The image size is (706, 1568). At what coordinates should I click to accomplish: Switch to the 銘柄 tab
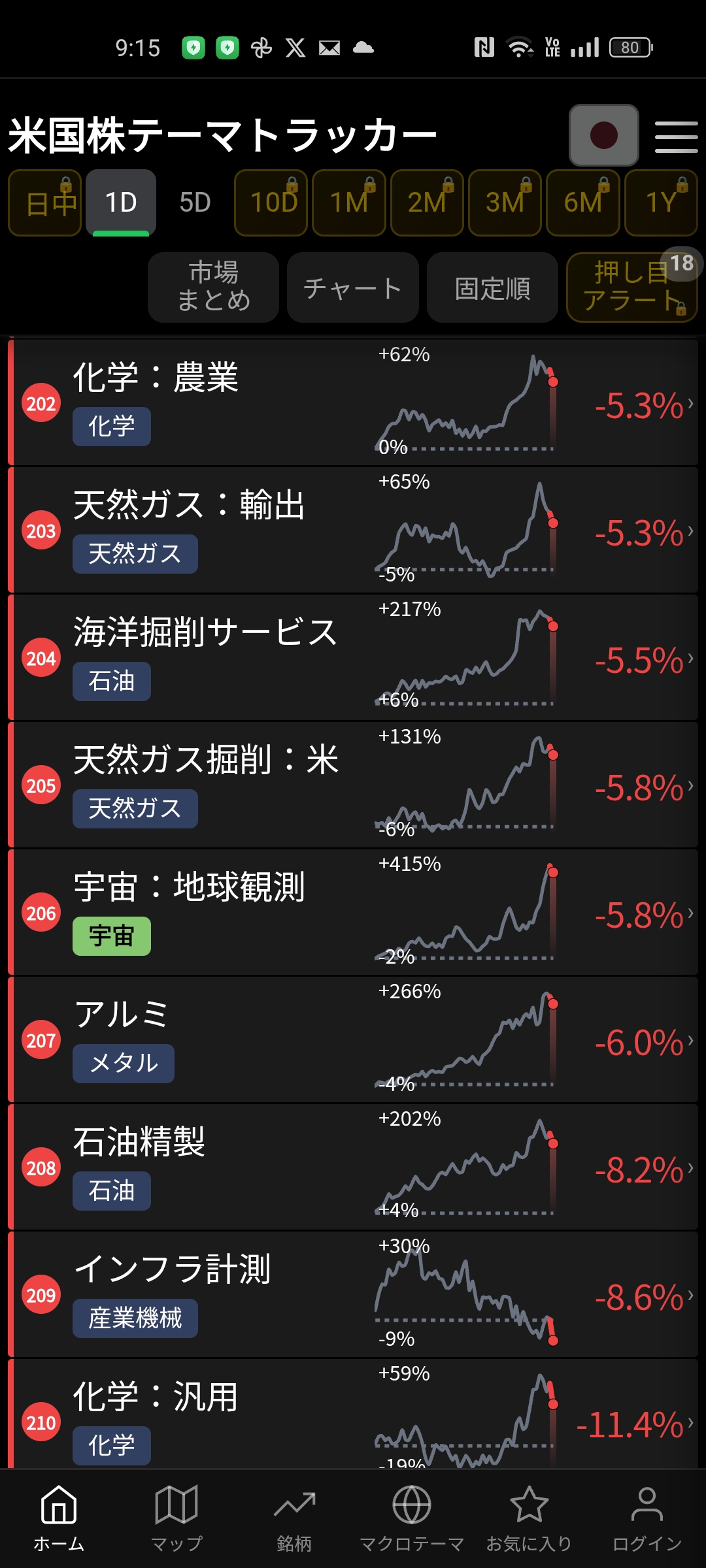pos(294,1517)
